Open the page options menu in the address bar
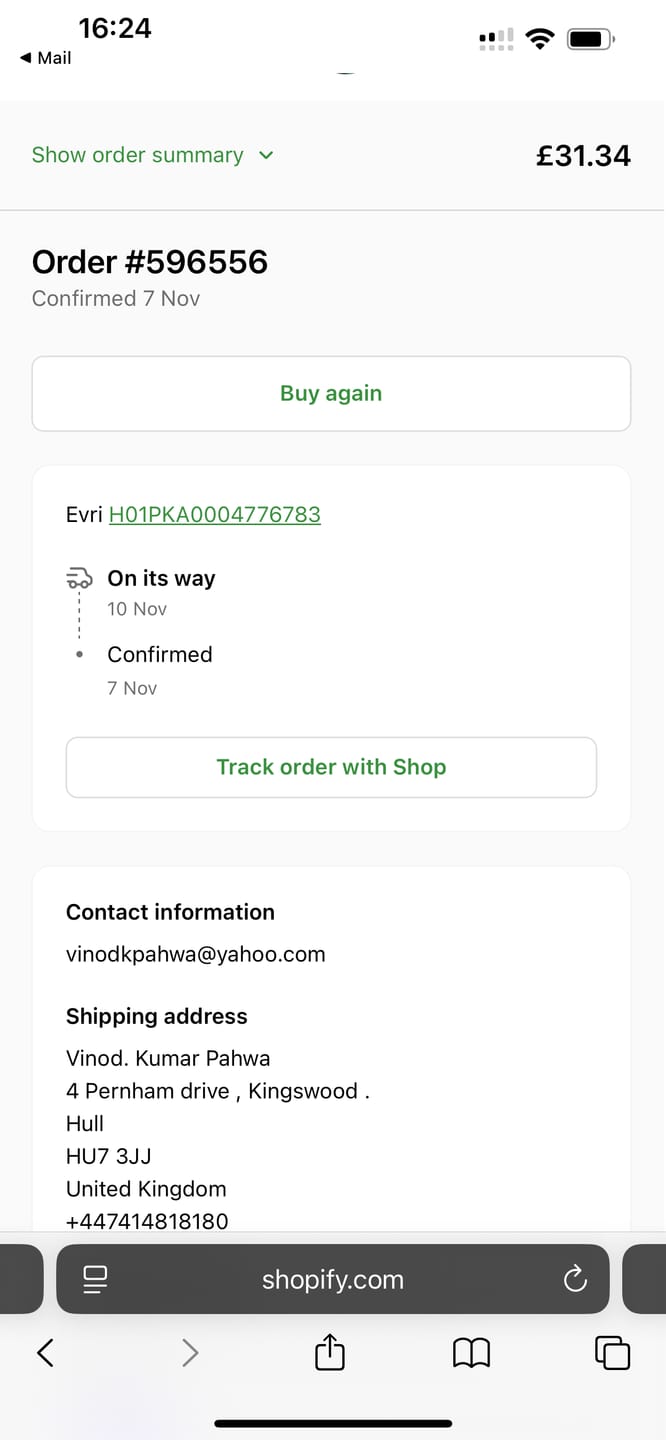 click(x=95, y=1279)
